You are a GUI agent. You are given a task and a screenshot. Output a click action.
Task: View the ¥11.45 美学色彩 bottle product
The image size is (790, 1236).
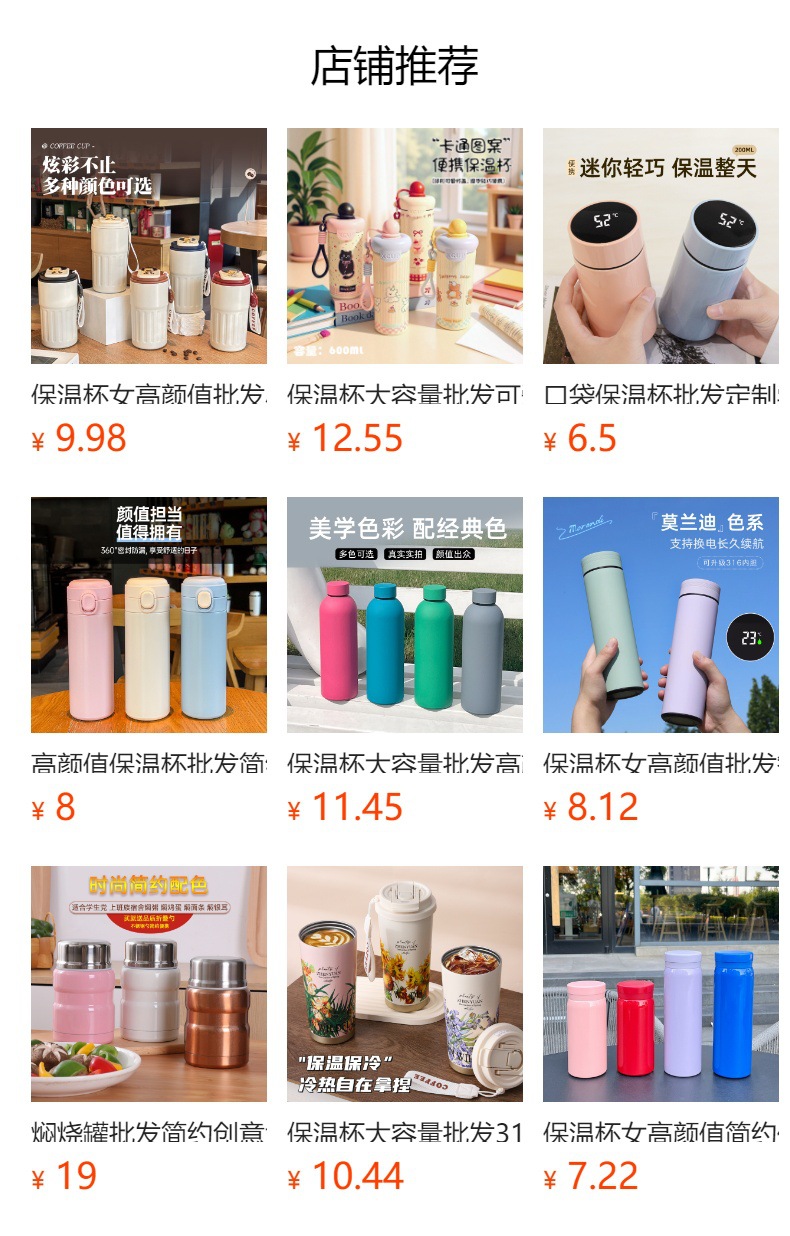pos(405,662)
